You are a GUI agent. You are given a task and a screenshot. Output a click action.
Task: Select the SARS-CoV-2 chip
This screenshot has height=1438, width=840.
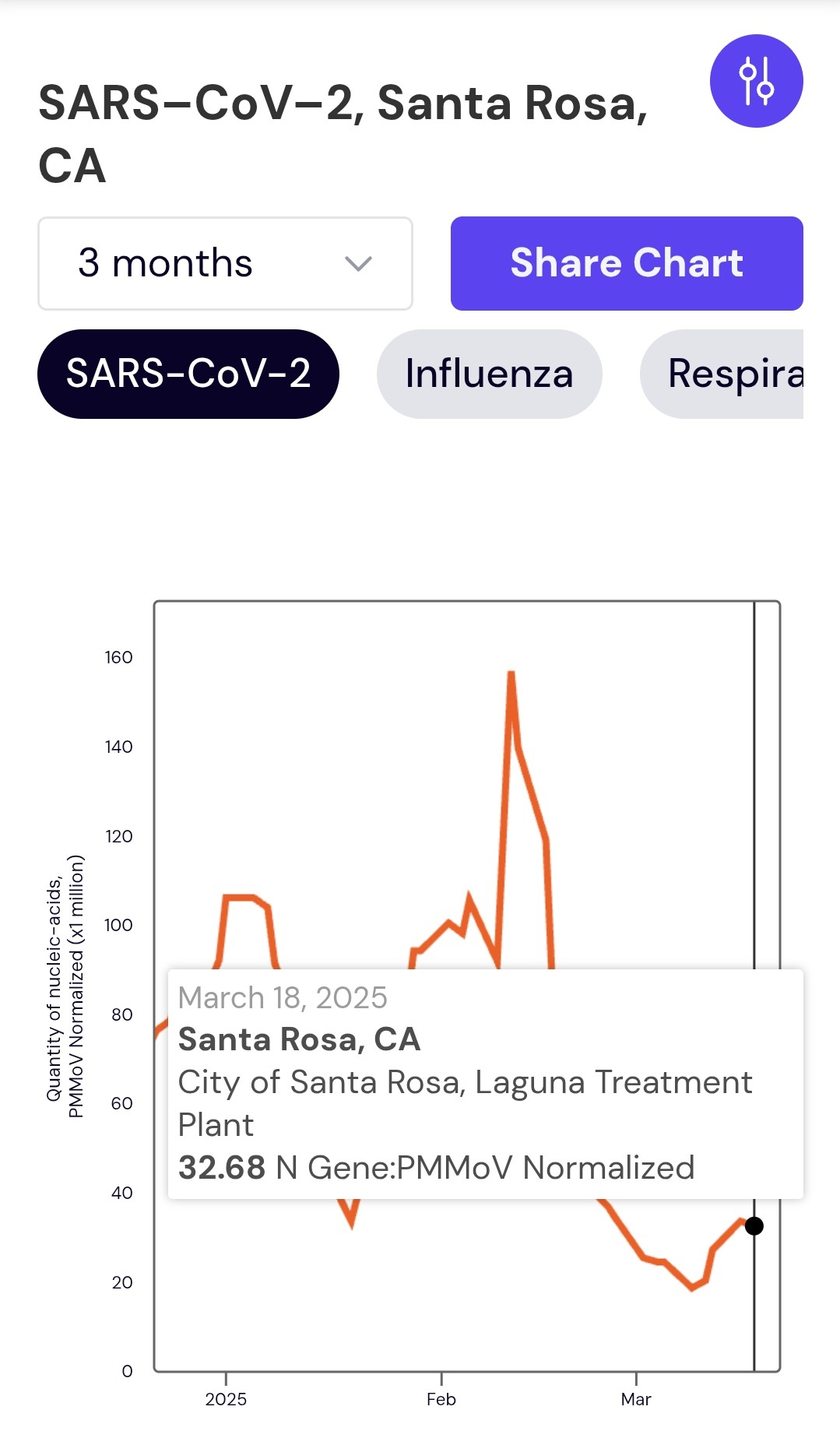click(x=188, y=374)
